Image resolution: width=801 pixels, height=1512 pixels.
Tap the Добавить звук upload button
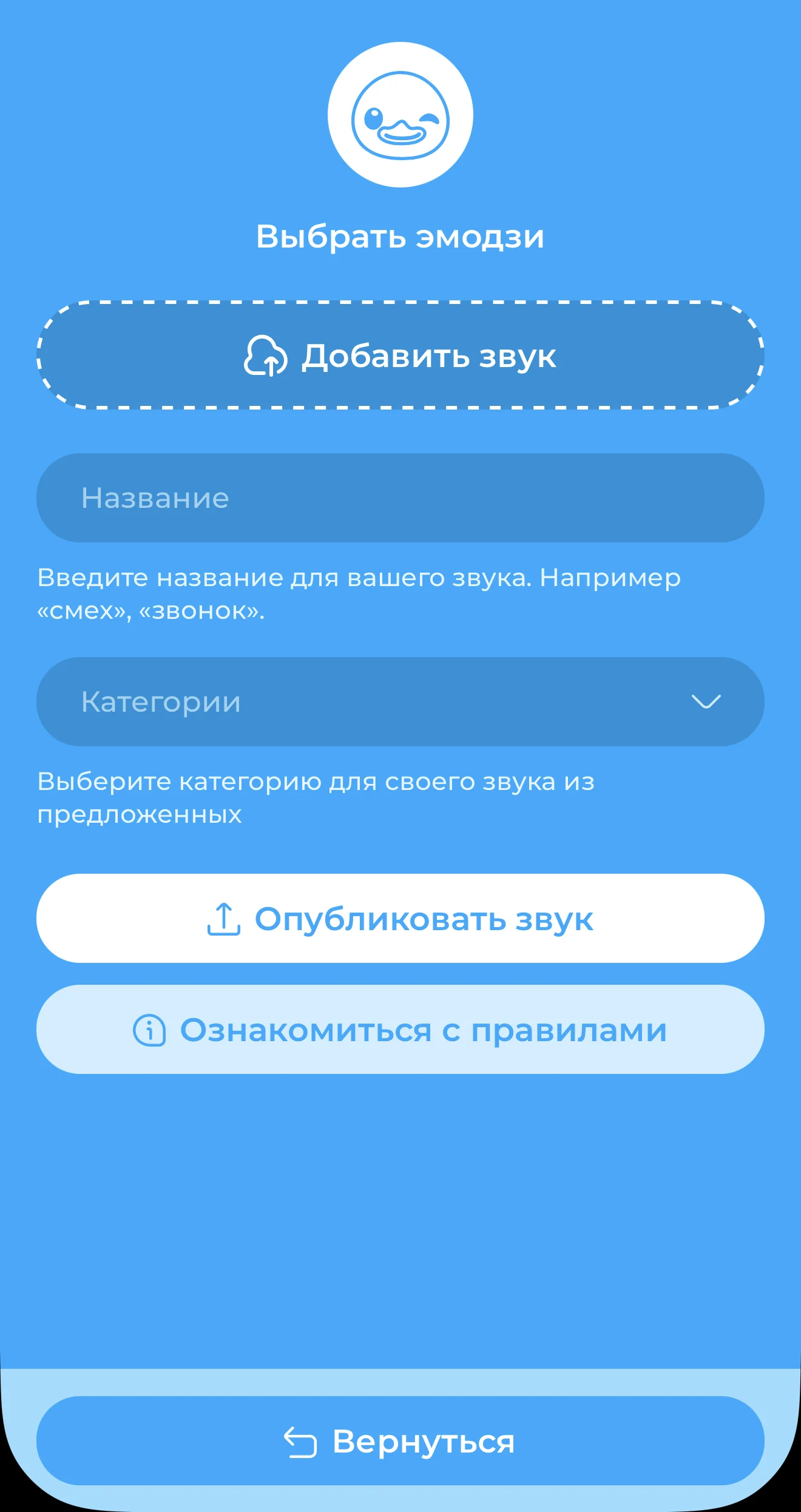pos(400,356)
